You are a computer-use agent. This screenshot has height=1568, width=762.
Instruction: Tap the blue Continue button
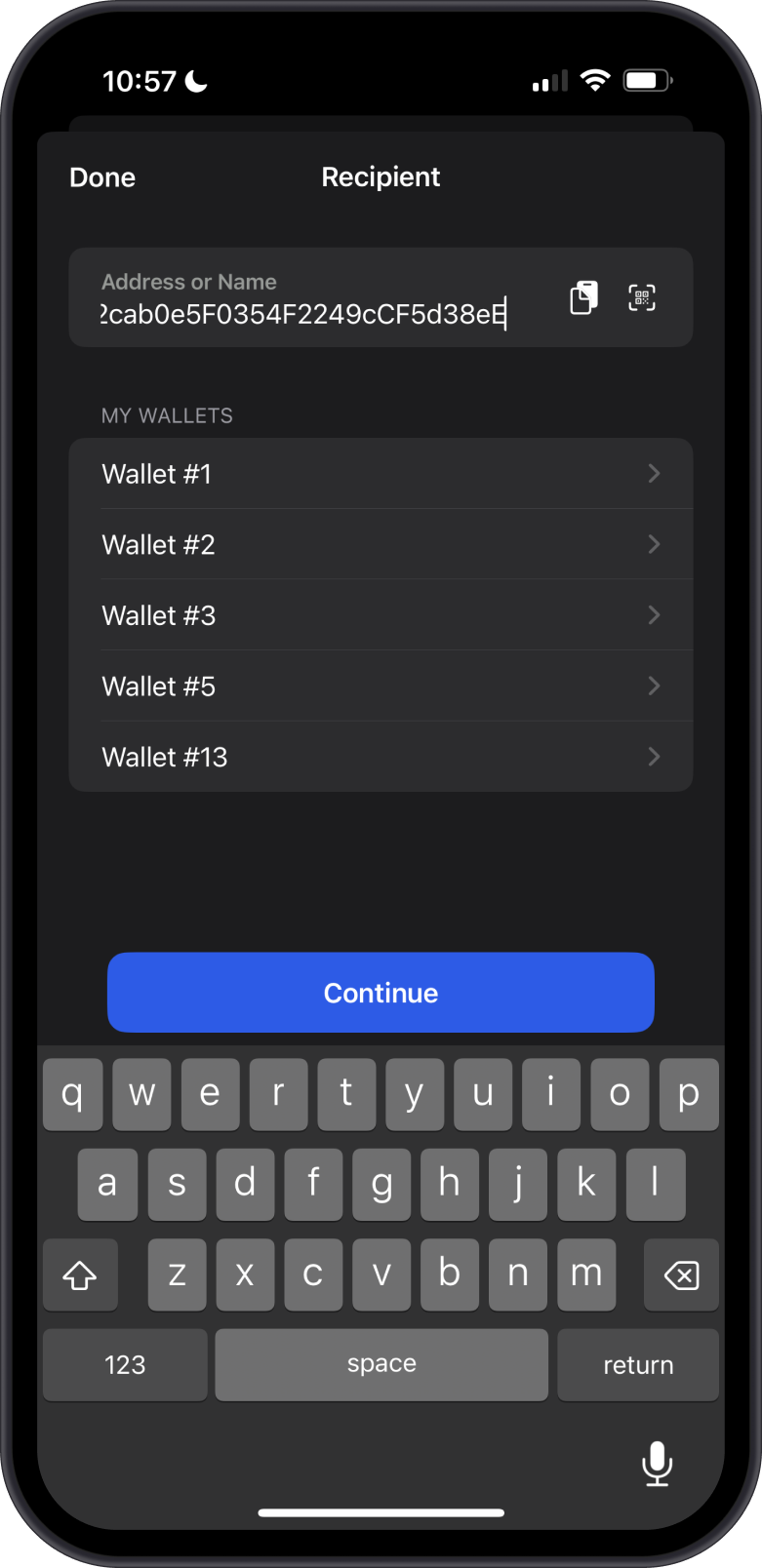click(381, 993)
